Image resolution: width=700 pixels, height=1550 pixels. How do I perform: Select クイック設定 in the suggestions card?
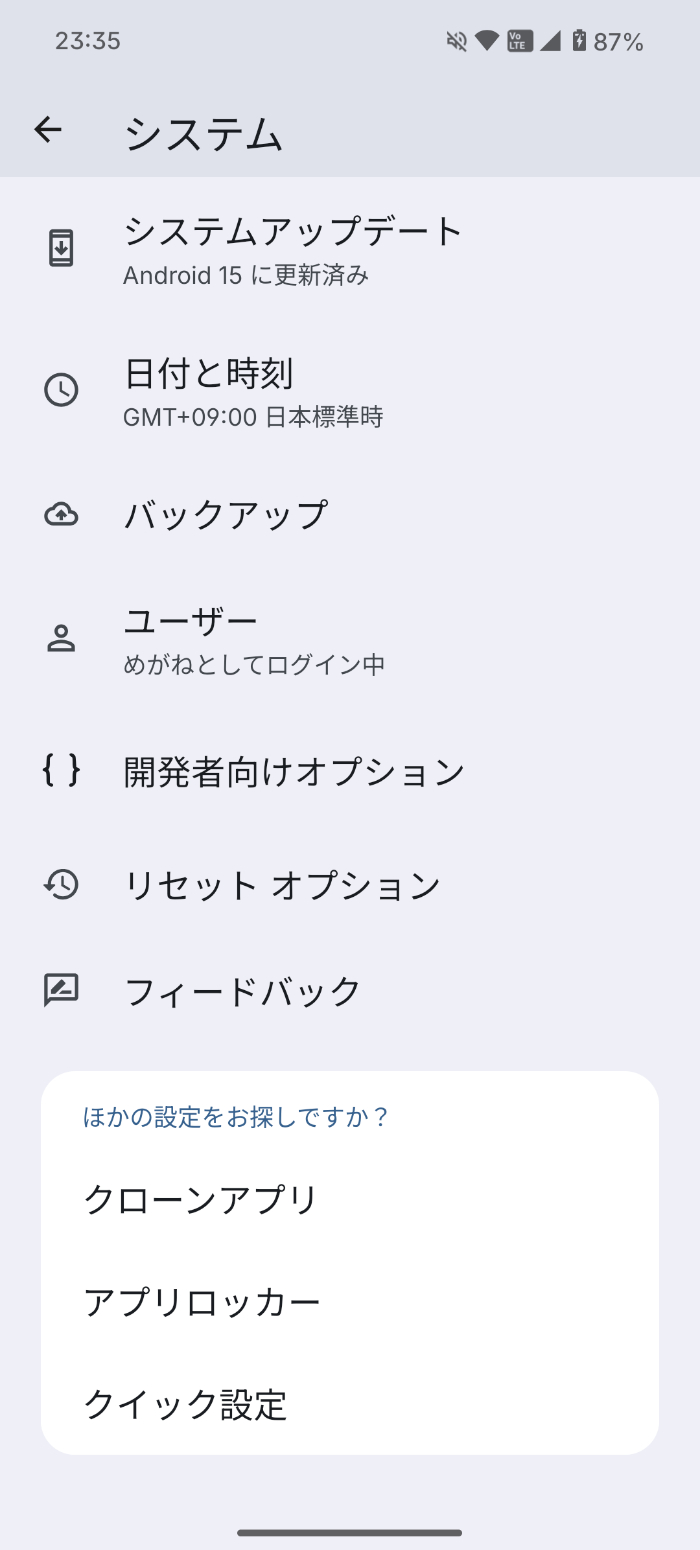tap(350, 1404)
